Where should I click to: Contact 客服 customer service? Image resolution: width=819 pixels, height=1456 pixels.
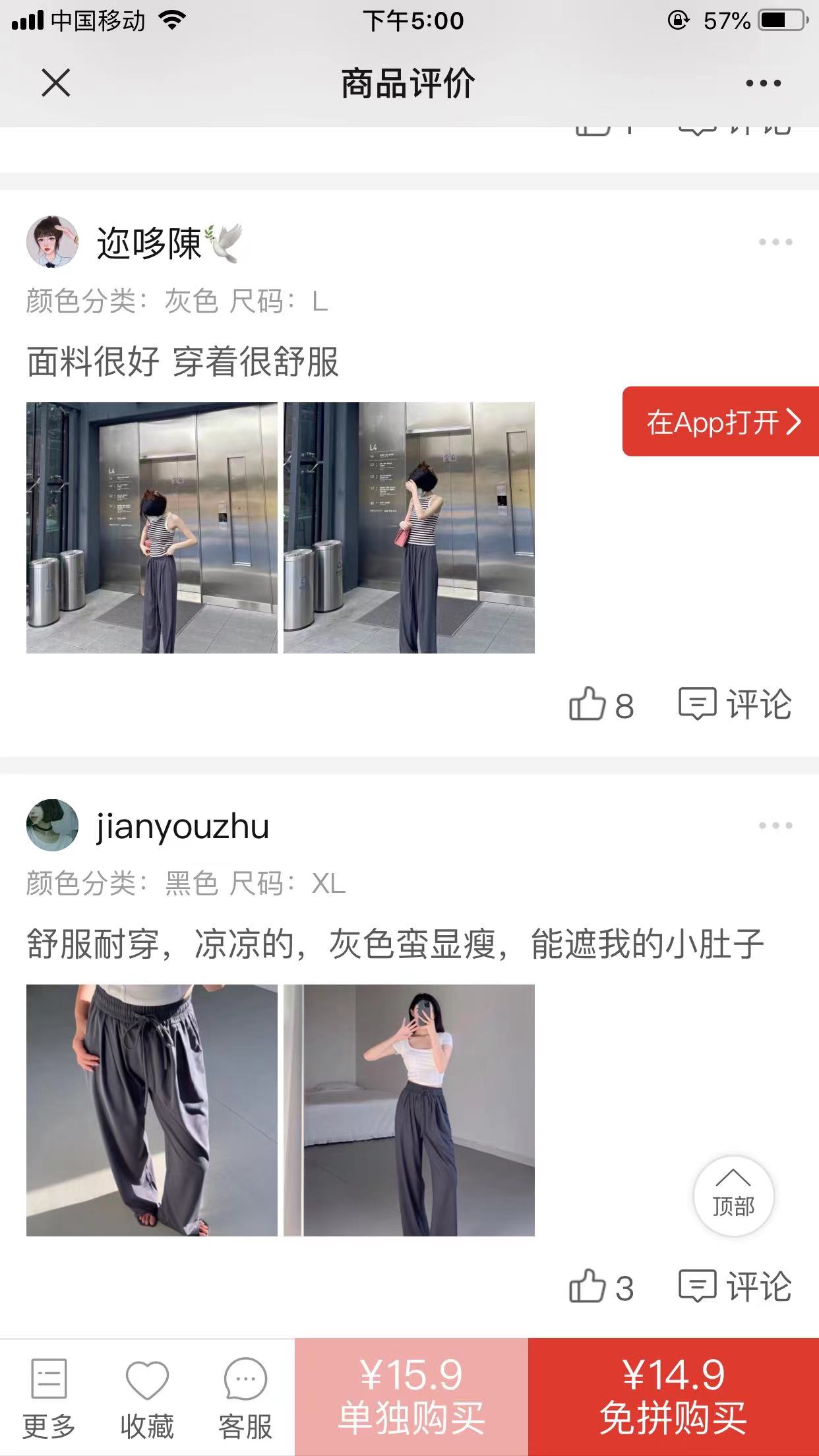[x=245, y=1398]
